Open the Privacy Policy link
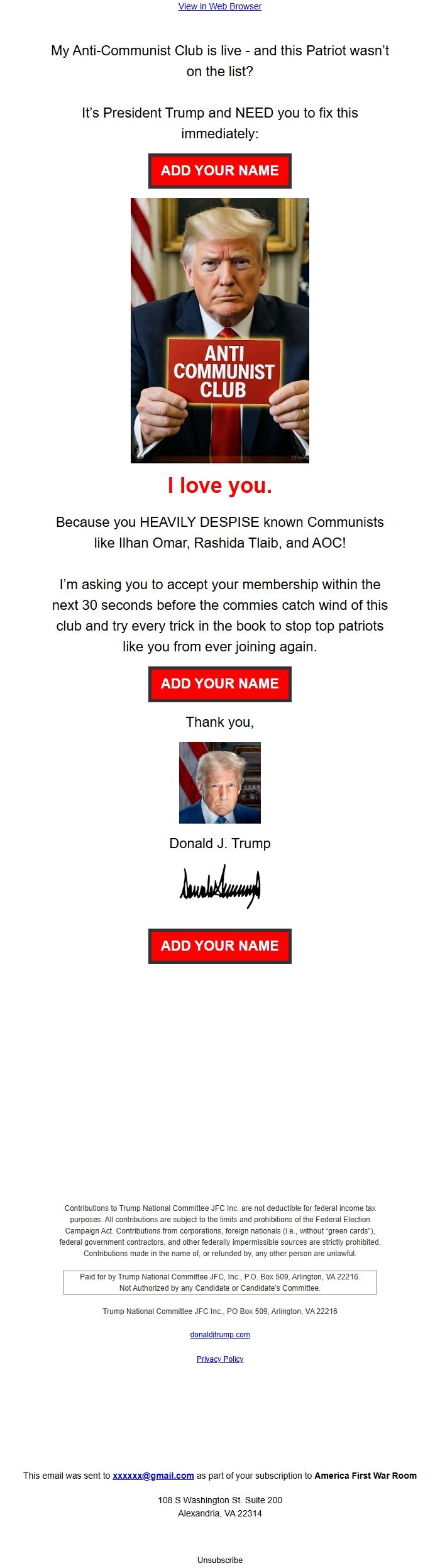 220,1359
